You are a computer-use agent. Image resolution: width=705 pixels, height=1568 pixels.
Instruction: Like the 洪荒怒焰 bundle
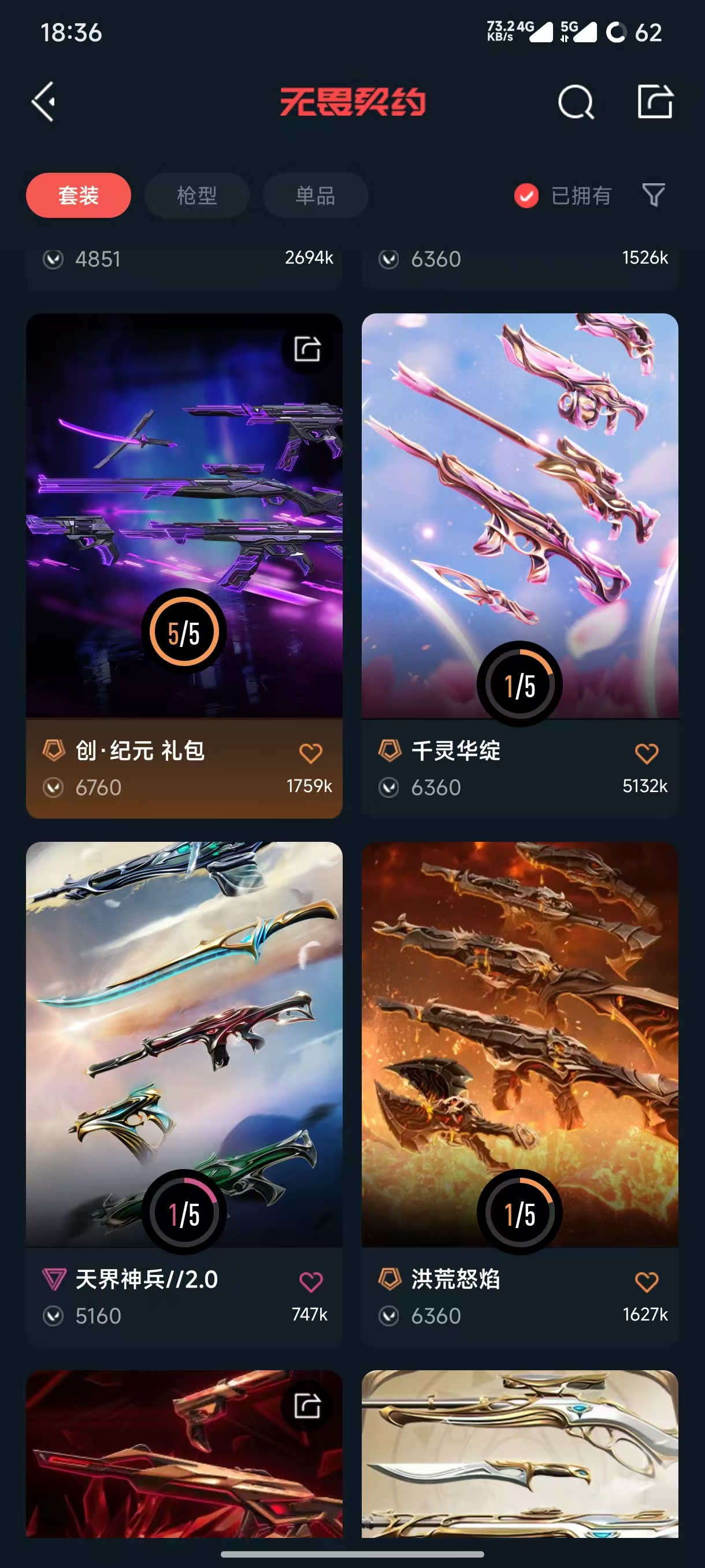point(647,1281)
